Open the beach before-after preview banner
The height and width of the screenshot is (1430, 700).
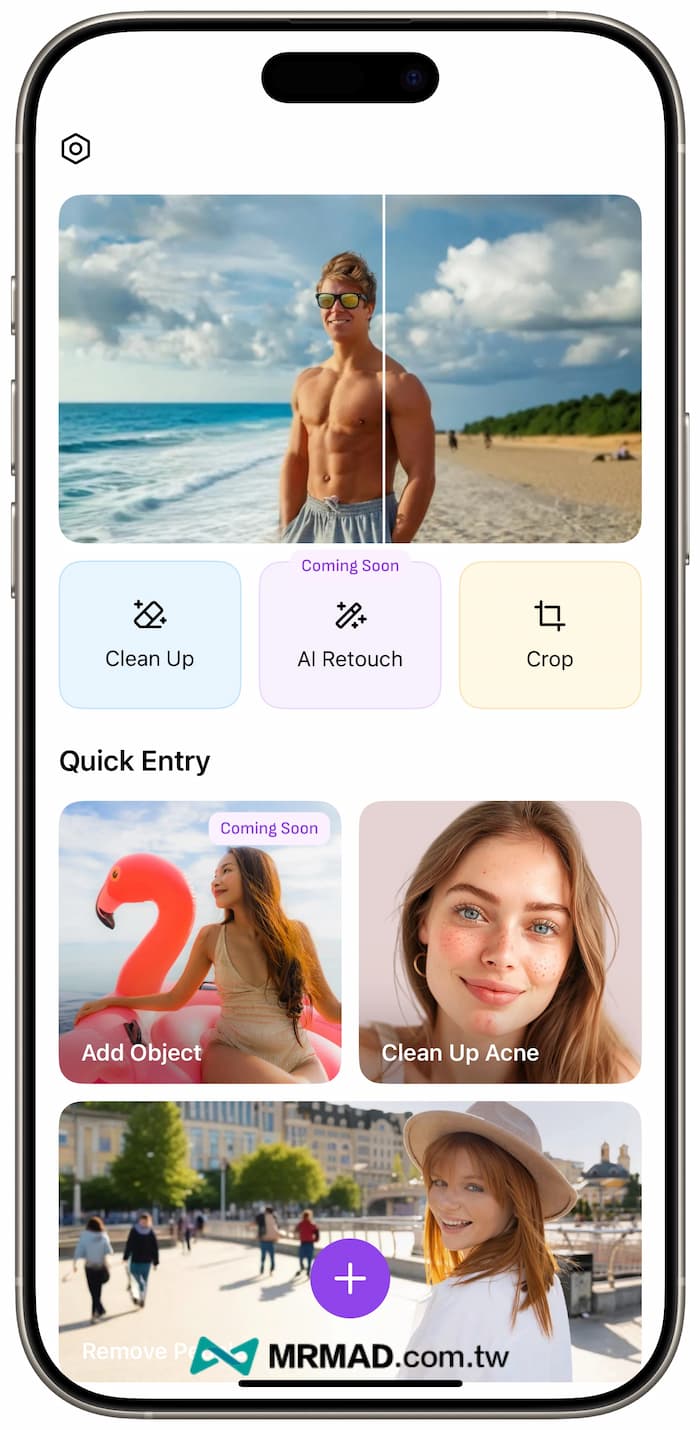pos(350,368)
